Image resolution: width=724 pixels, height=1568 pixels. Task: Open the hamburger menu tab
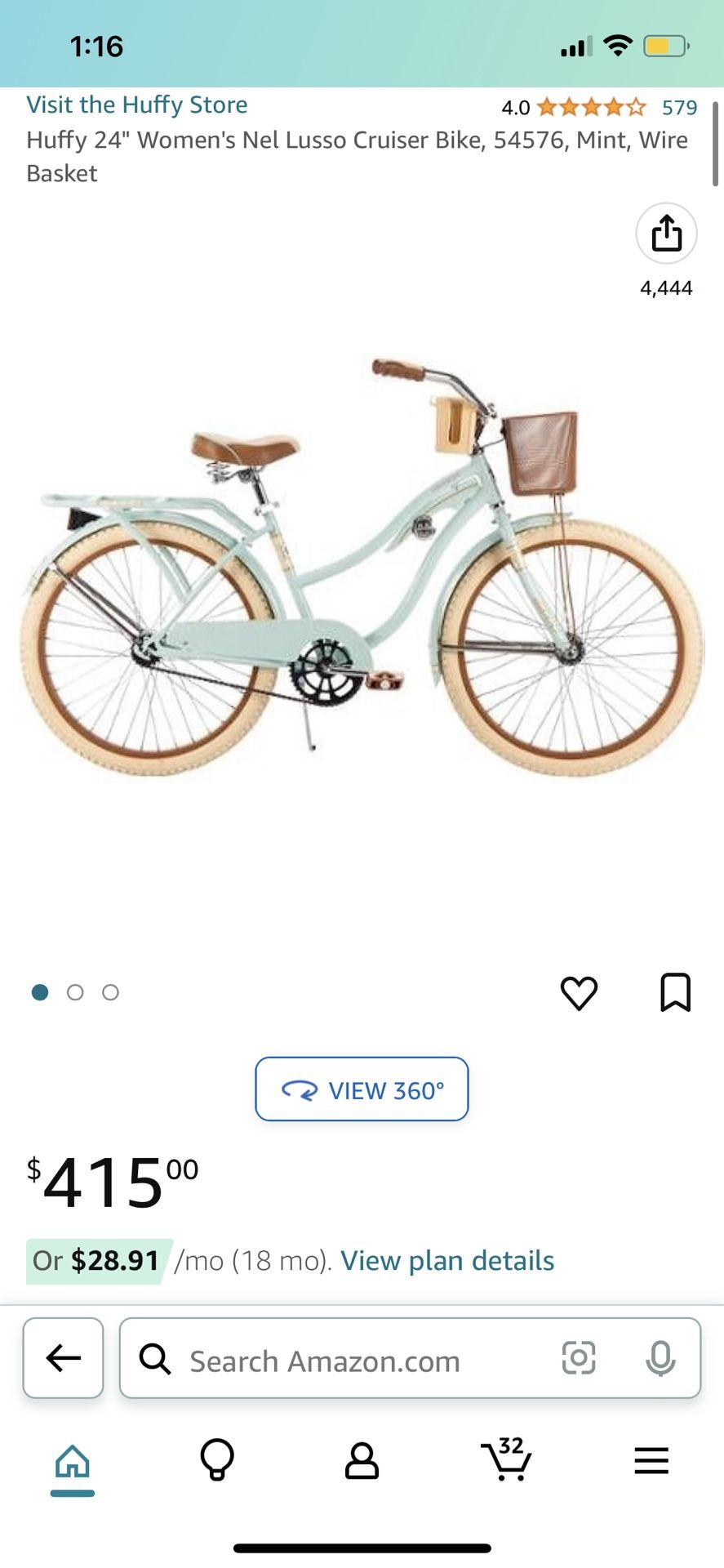(x=651, y=1460)
